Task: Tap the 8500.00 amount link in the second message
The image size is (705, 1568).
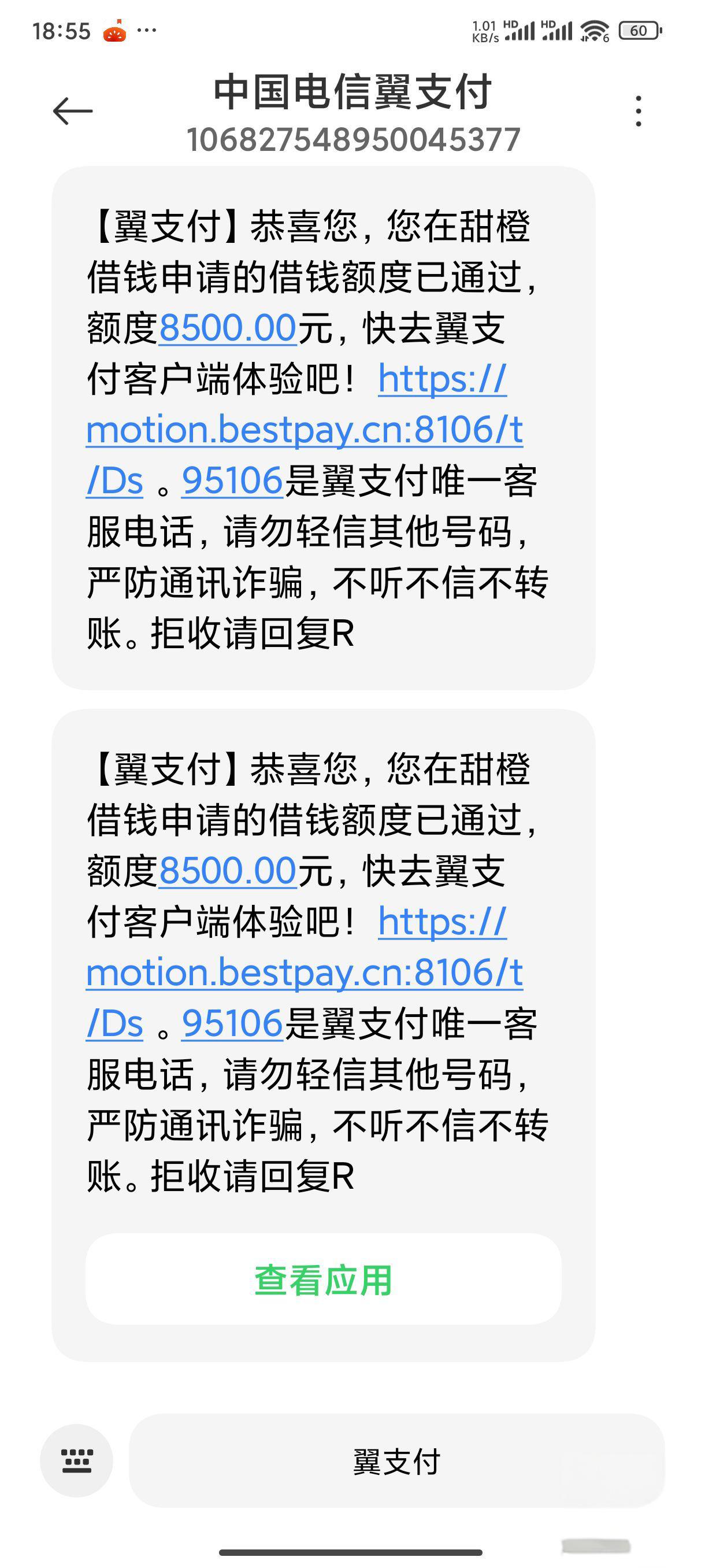Action: point(228,870)
